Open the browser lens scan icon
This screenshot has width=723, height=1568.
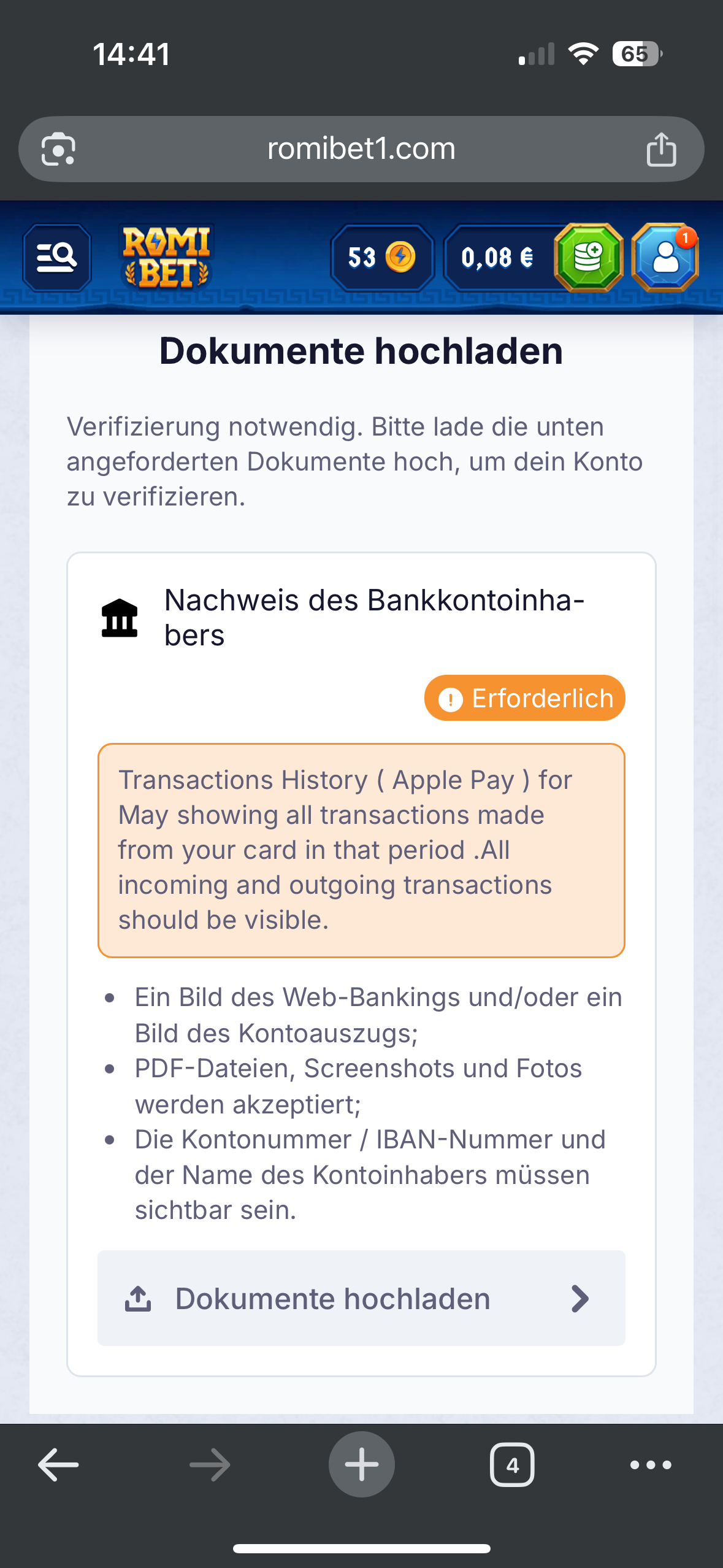pyautogui.click(x=58, y=149)
